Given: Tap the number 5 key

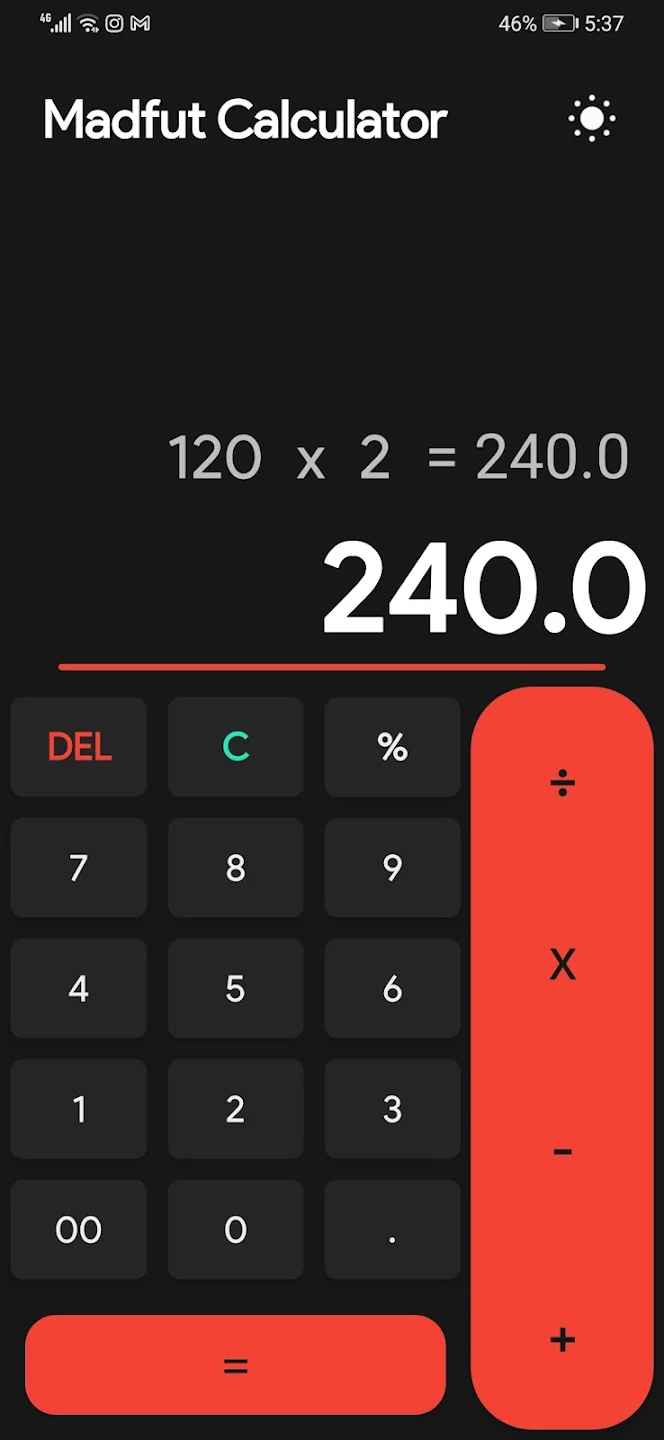Looking at the screenshot, I should coord(235,989).
